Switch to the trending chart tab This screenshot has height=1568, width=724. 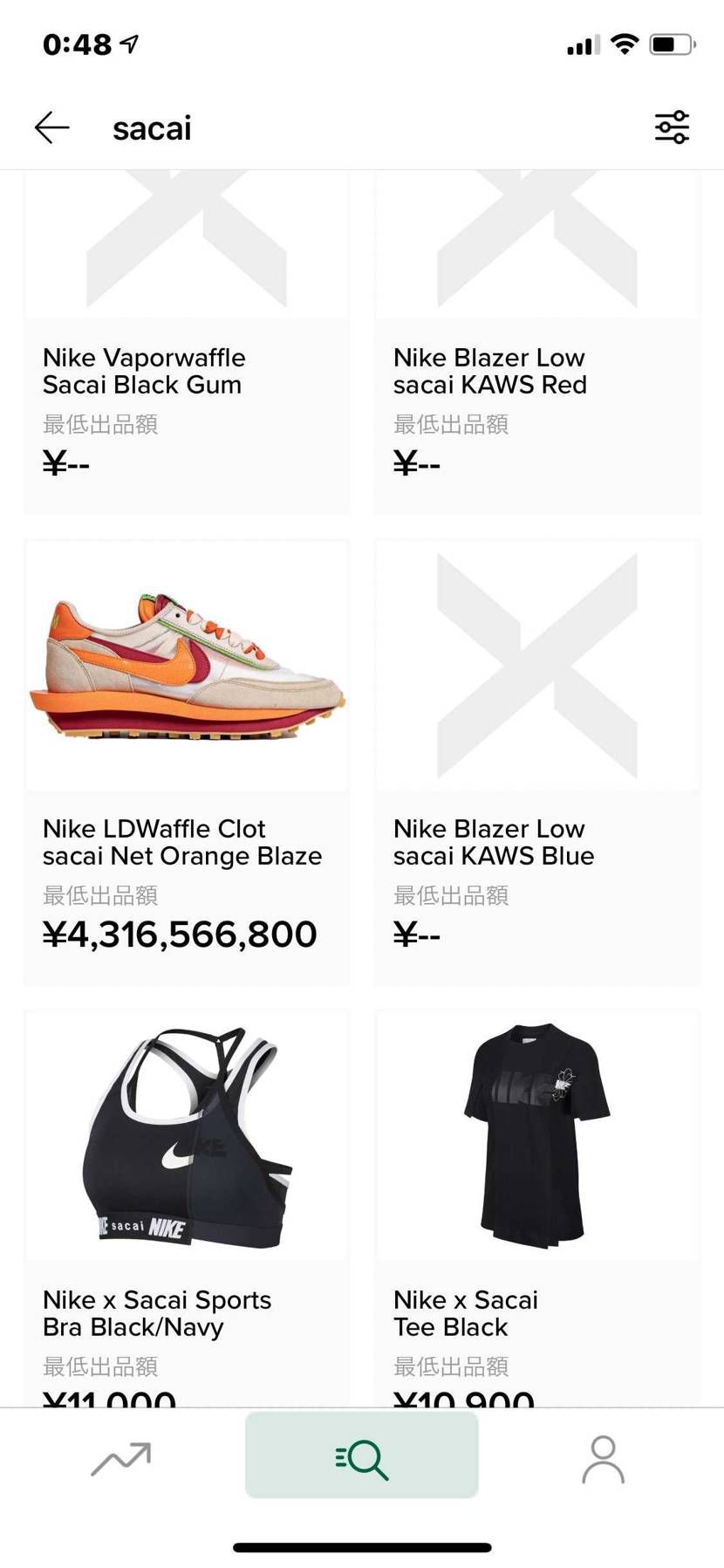point(121,1459)
